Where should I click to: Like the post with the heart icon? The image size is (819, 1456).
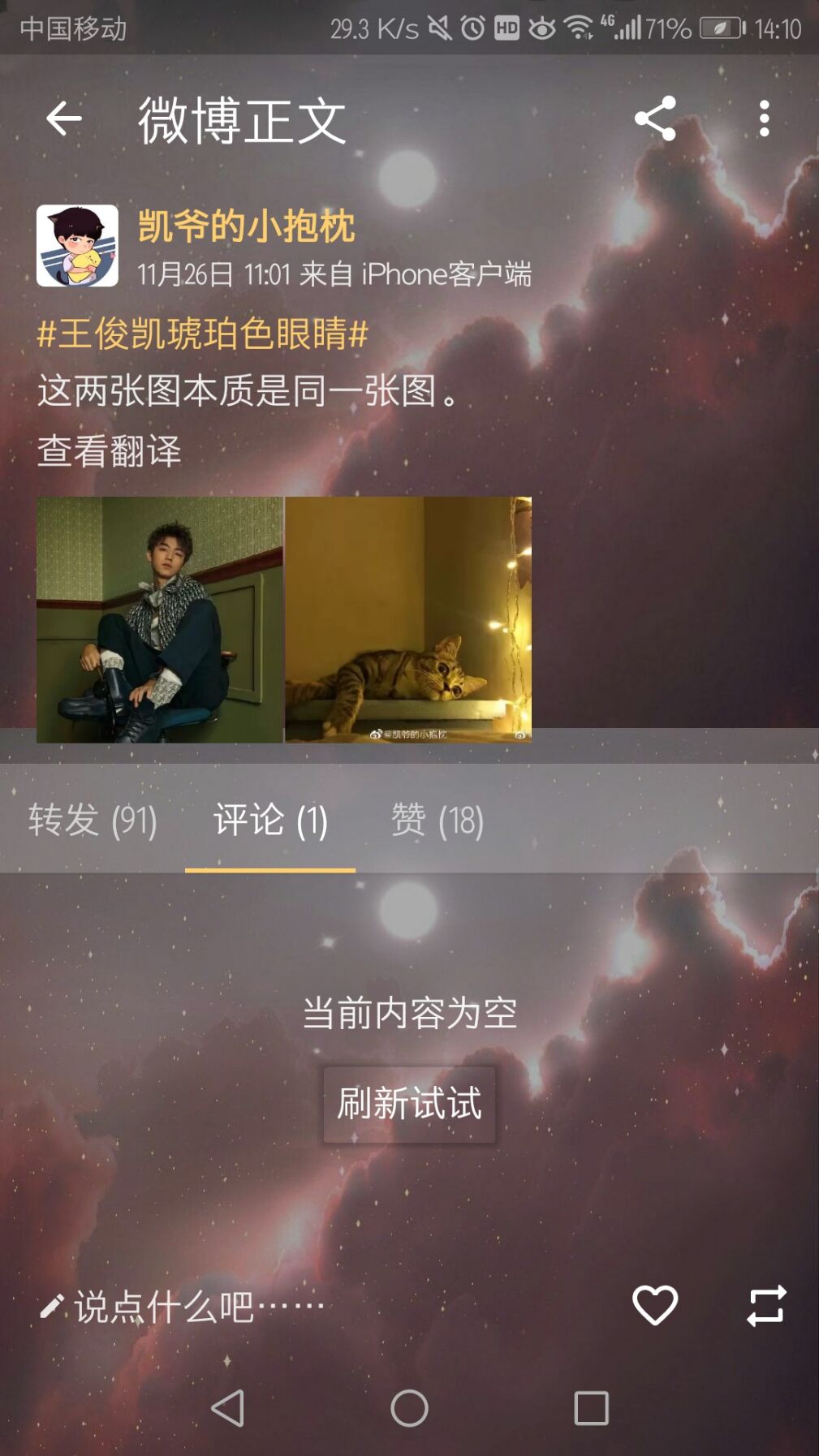(655, 1306)
